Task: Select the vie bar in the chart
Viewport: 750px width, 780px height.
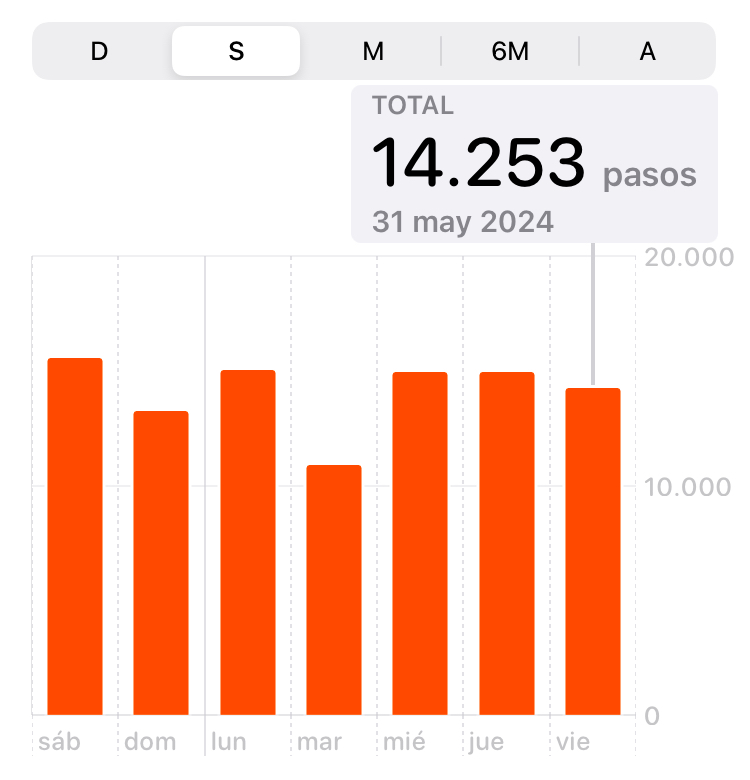Action: (593, 552)
